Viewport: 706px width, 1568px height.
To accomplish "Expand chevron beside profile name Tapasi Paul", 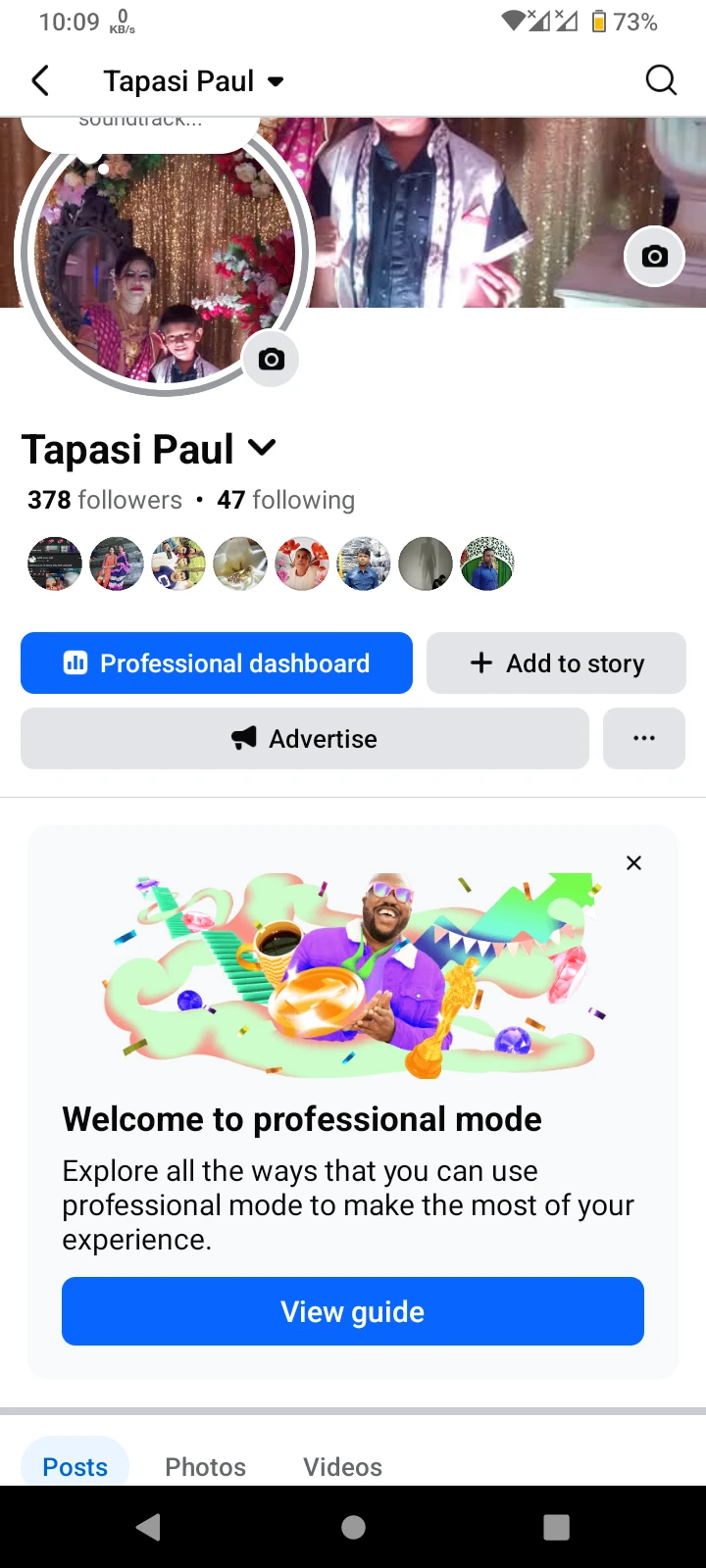I will coord(262,448).
